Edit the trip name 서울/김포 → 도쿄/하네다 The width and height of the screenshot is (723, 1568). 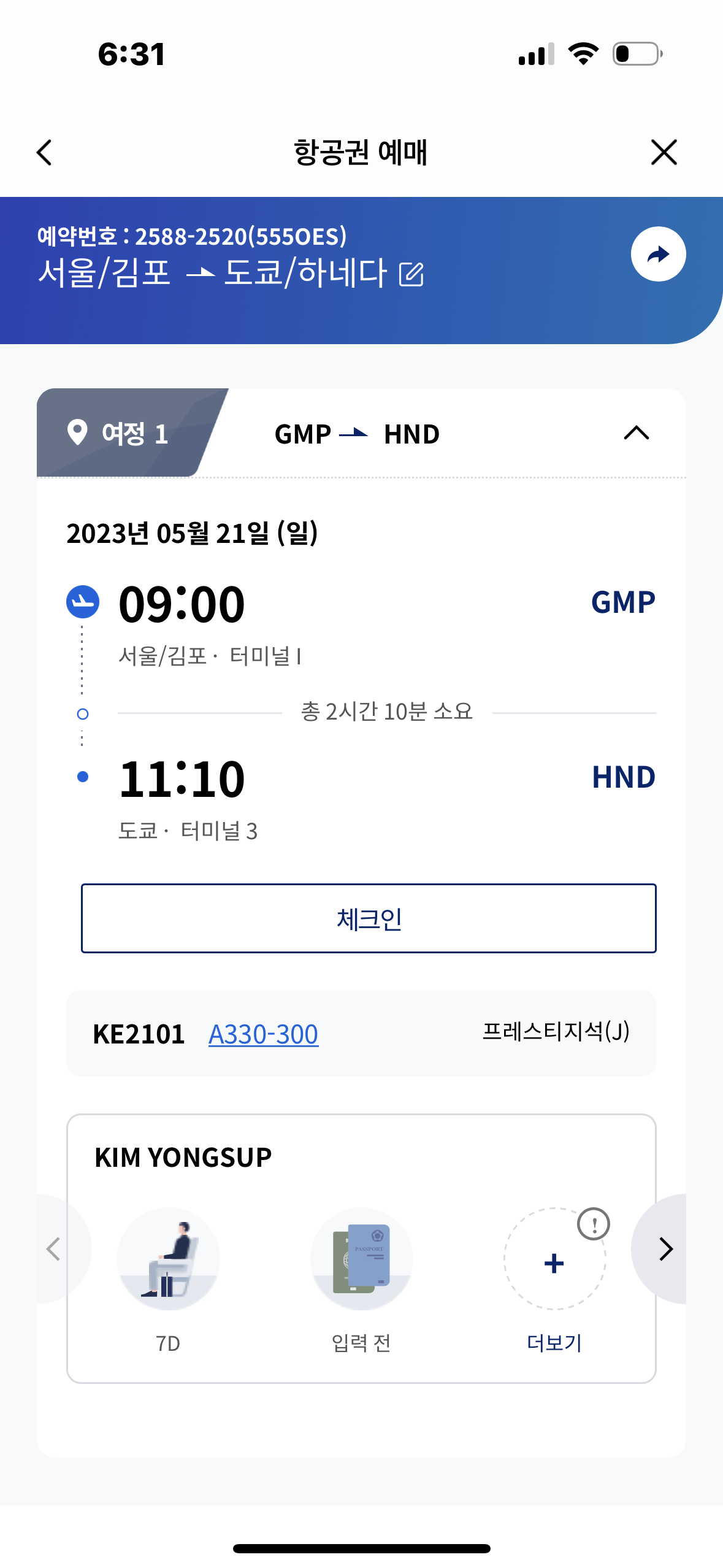pyautogui.click(x=411, y=274)
